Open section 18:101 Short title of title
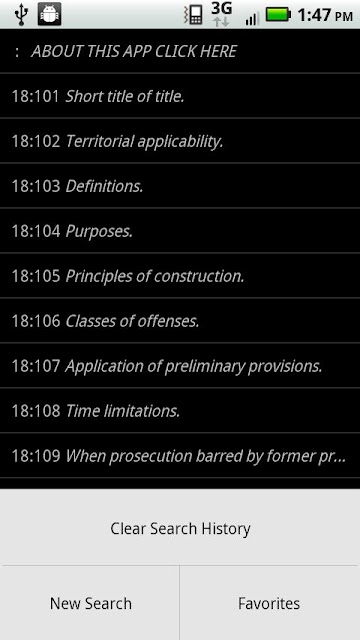The image size is (360, 640). [x=180, y=96]
